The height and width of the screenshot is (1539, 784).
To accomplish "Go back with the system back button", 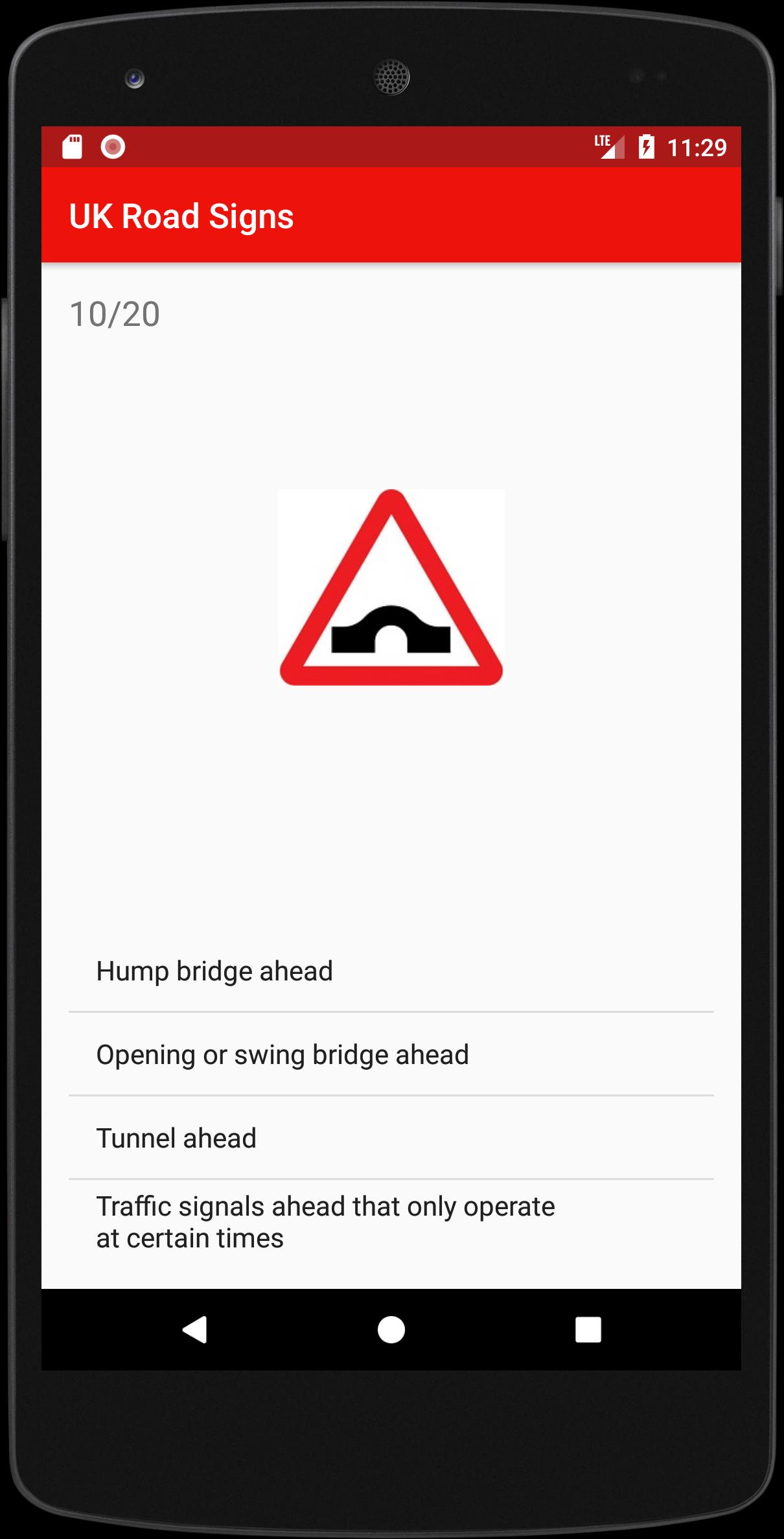I will click(x=194, y=1330).
